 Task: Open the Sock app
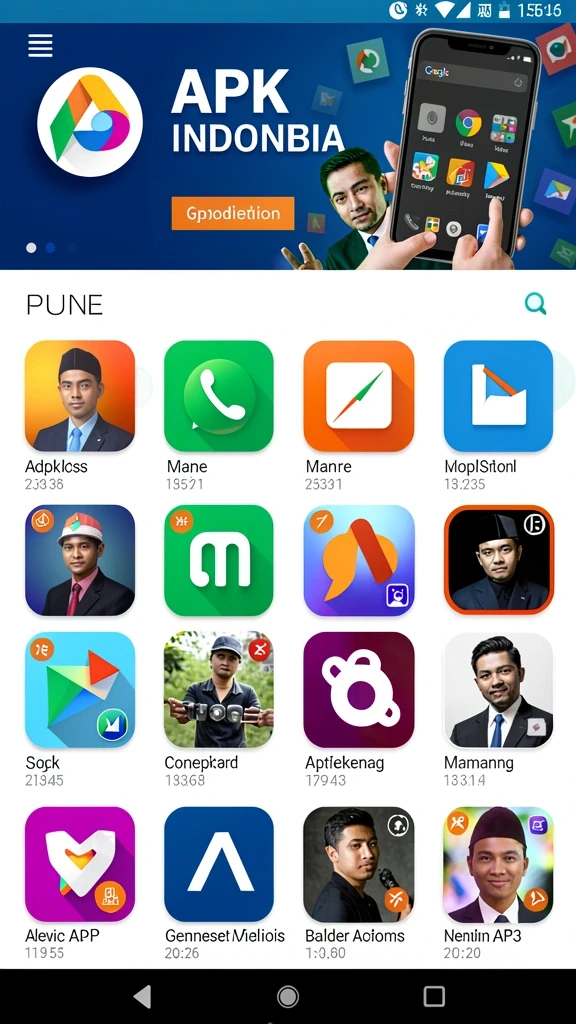(x=80, y=690)
